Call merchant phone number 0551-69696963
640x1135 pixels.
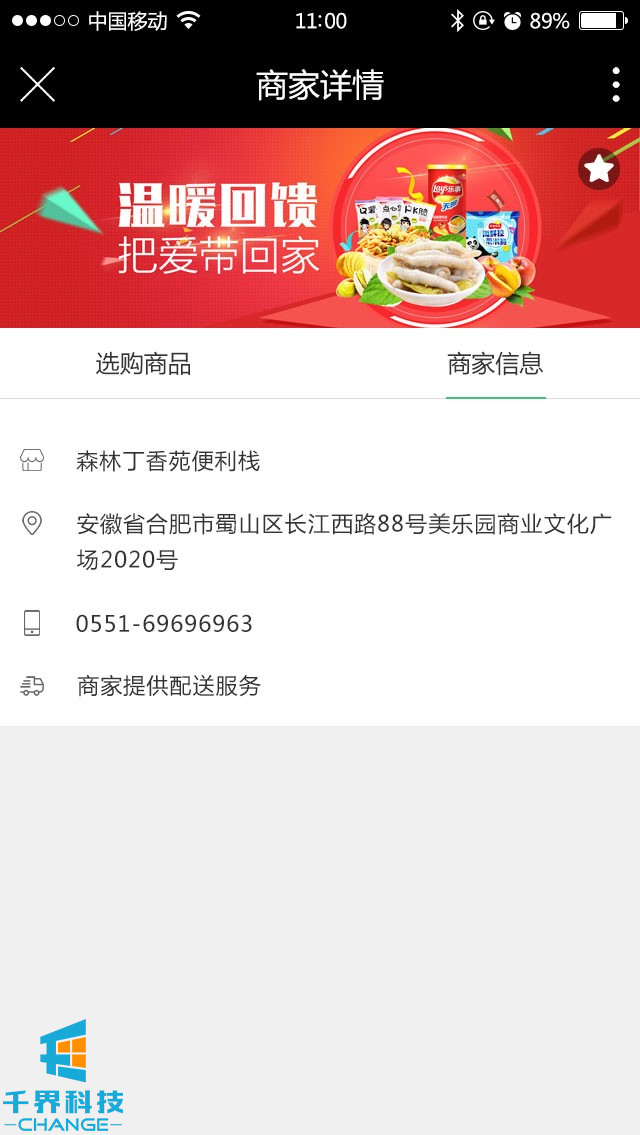(164, 624)
